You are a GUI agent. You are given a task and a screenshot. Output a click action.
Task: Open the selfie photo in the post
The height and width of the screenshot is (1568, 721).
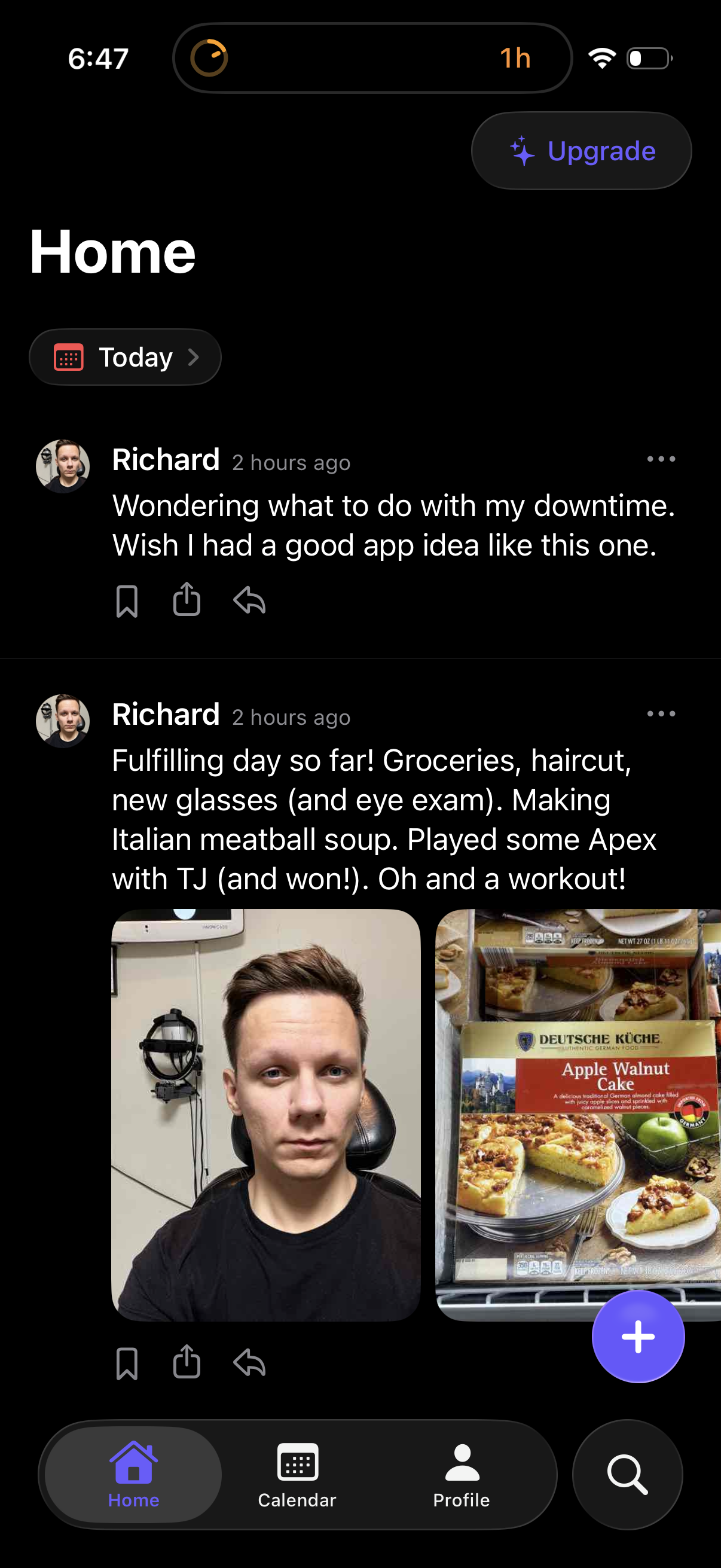266,1114
